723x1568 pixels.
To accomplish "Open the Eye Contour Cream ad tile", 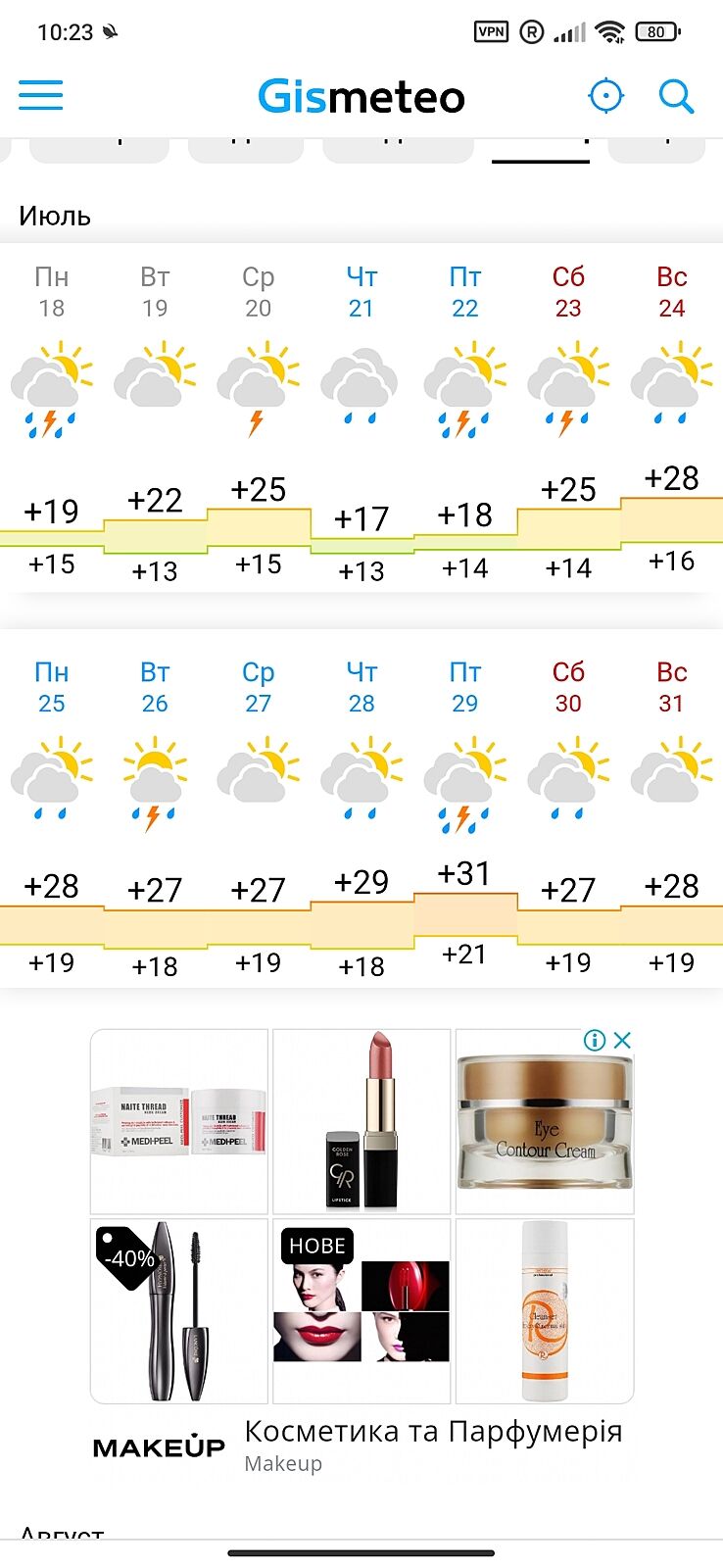I will [545, 1127].
